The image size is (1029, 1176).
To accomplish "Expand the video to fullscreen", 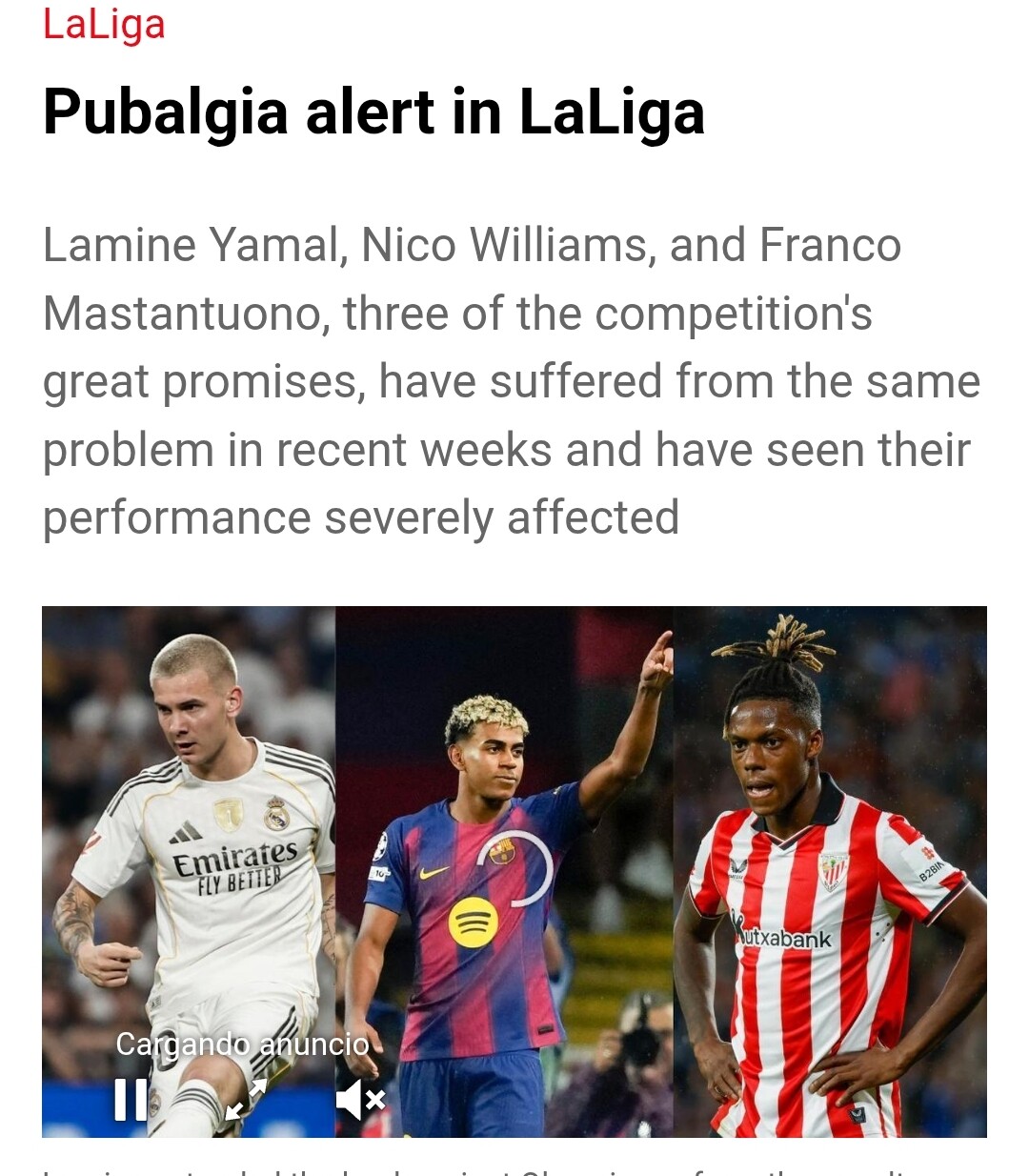I will pos(245,1100).
